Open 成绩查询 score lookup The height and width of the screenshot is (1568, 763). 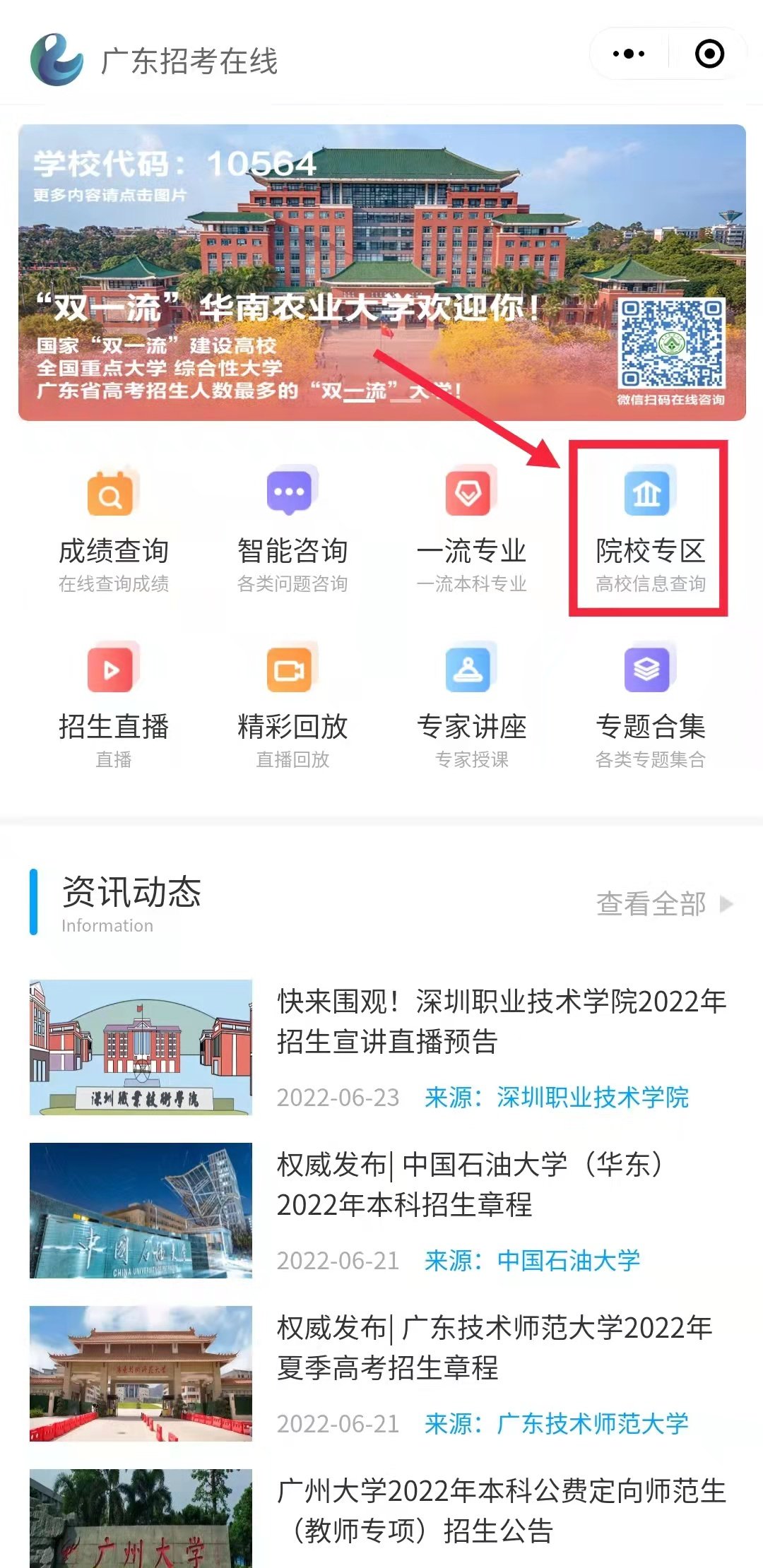113,528
